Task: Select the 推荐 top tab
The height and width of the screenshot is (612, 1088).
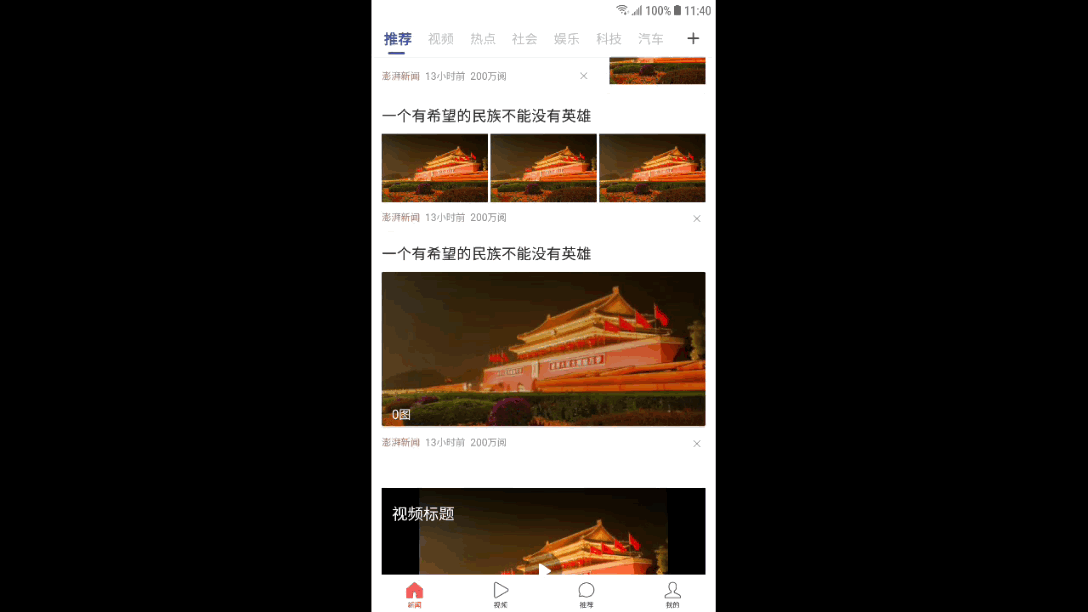Action: pos(398,39)
